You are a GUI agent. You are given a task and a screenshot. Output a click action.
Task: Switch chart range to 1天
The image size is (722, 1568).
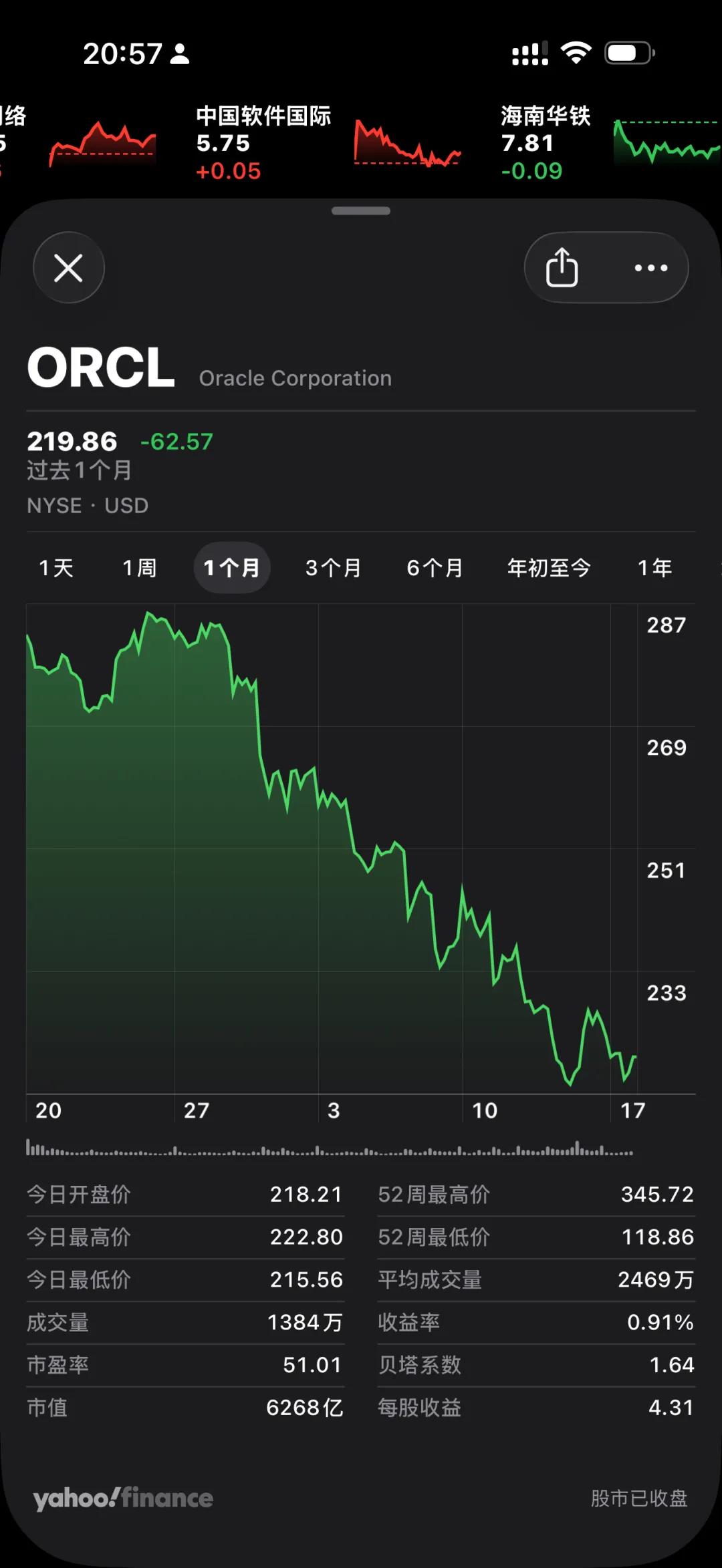[56, 568]
